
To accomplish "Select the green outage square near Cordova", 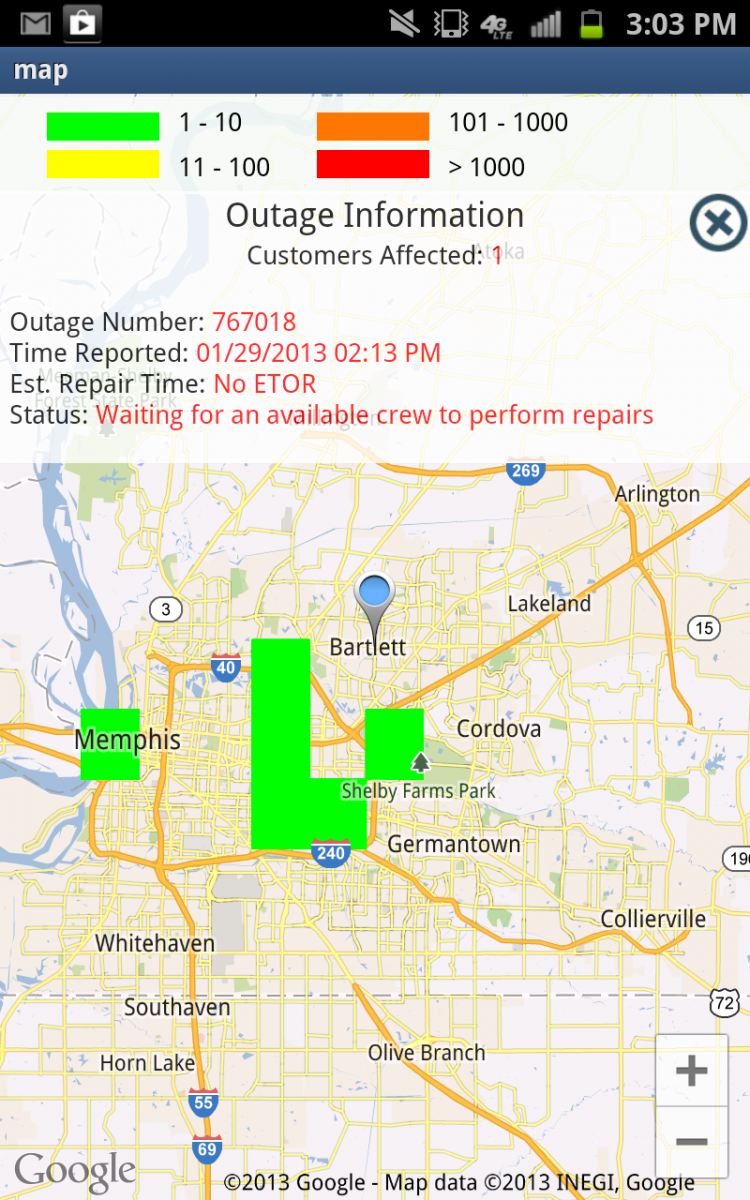I will pyautogui.click(x=395, y=744).
